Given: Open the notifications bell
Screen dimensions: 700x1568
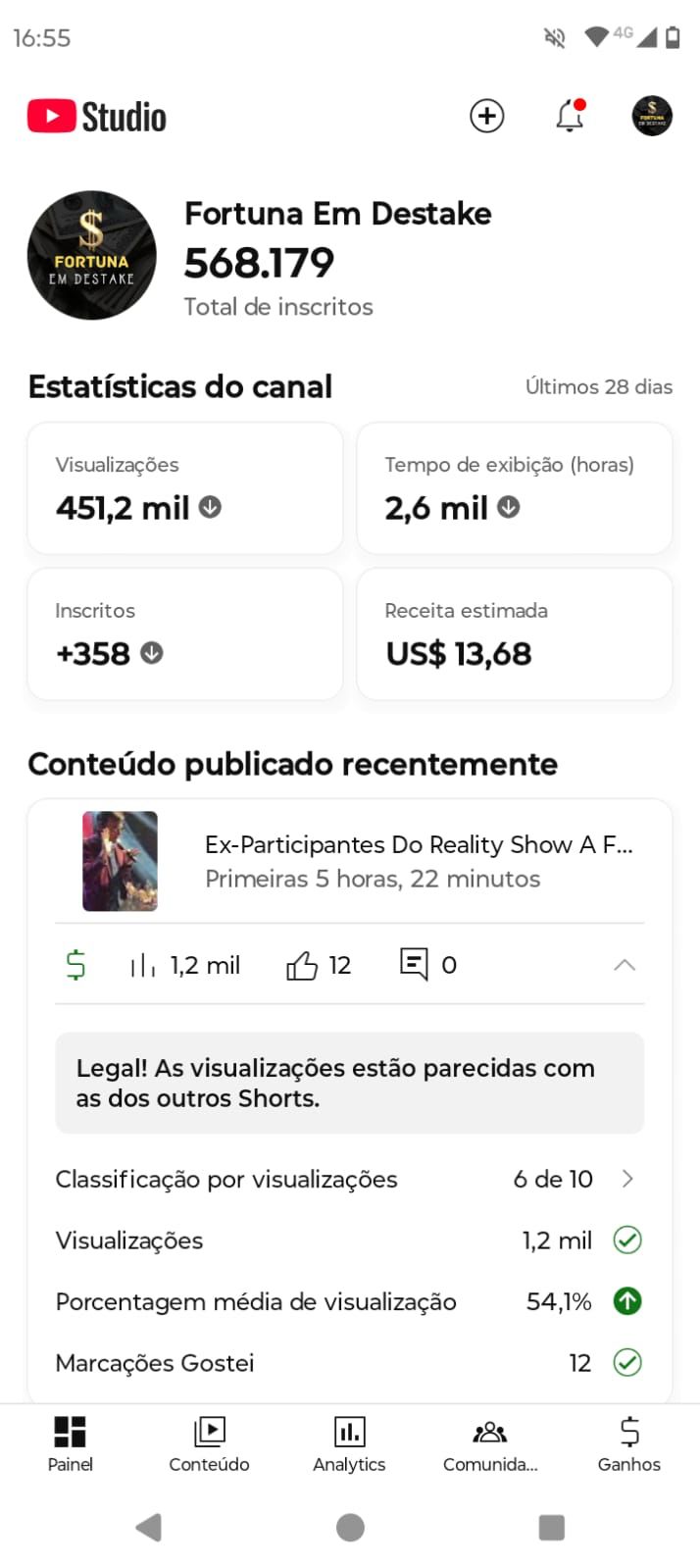Looking at the screenshot, I should (x=570, y=116).
